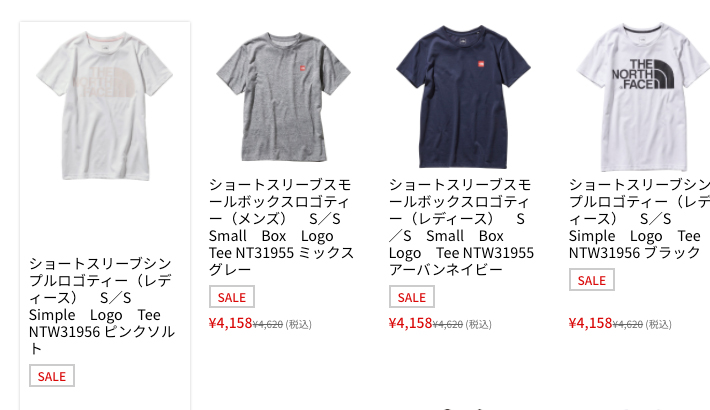
Task: Open the pink salt Simple Logo Tee product
Action: tap(104, 110)
